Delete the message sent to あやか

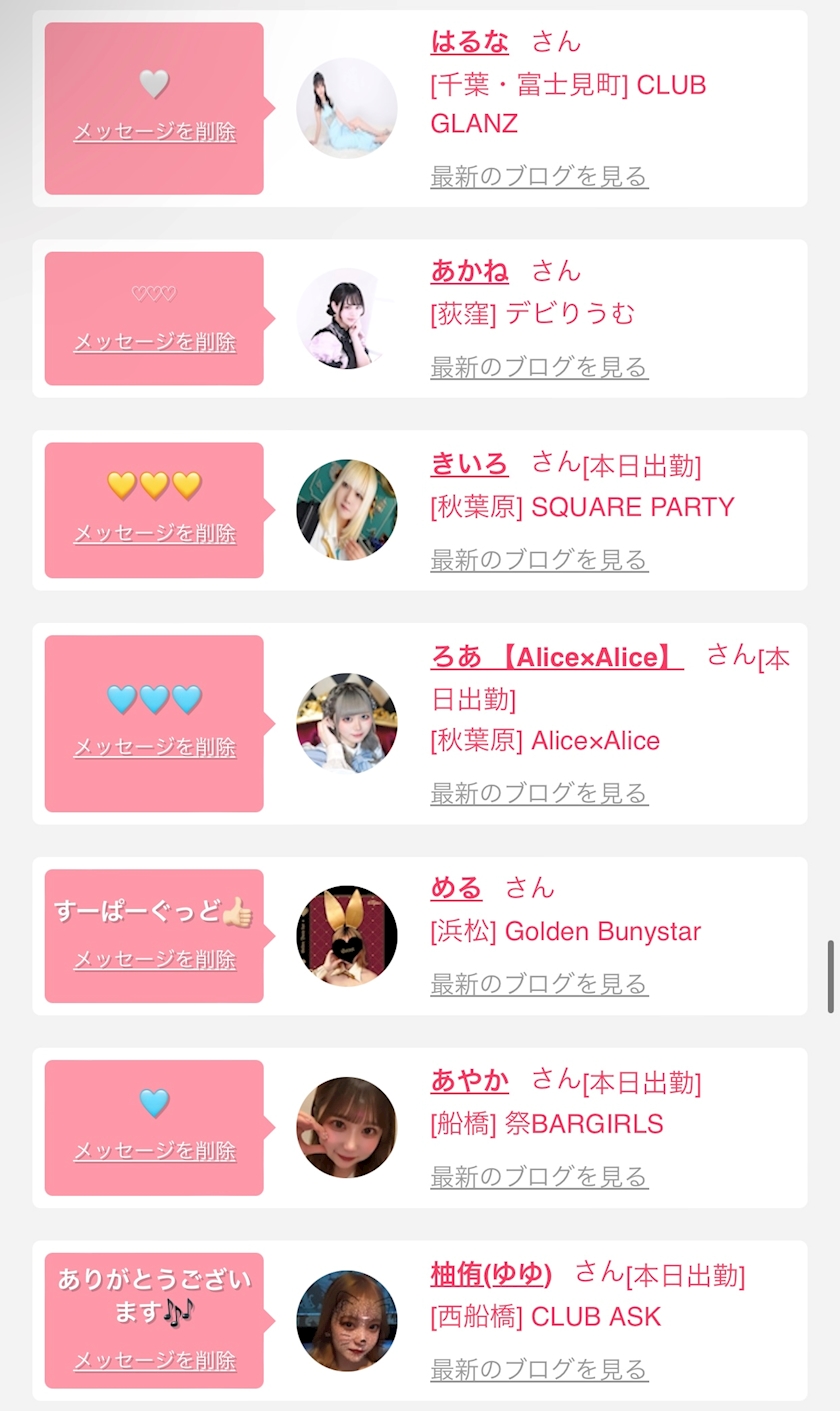coord(155,1151)
